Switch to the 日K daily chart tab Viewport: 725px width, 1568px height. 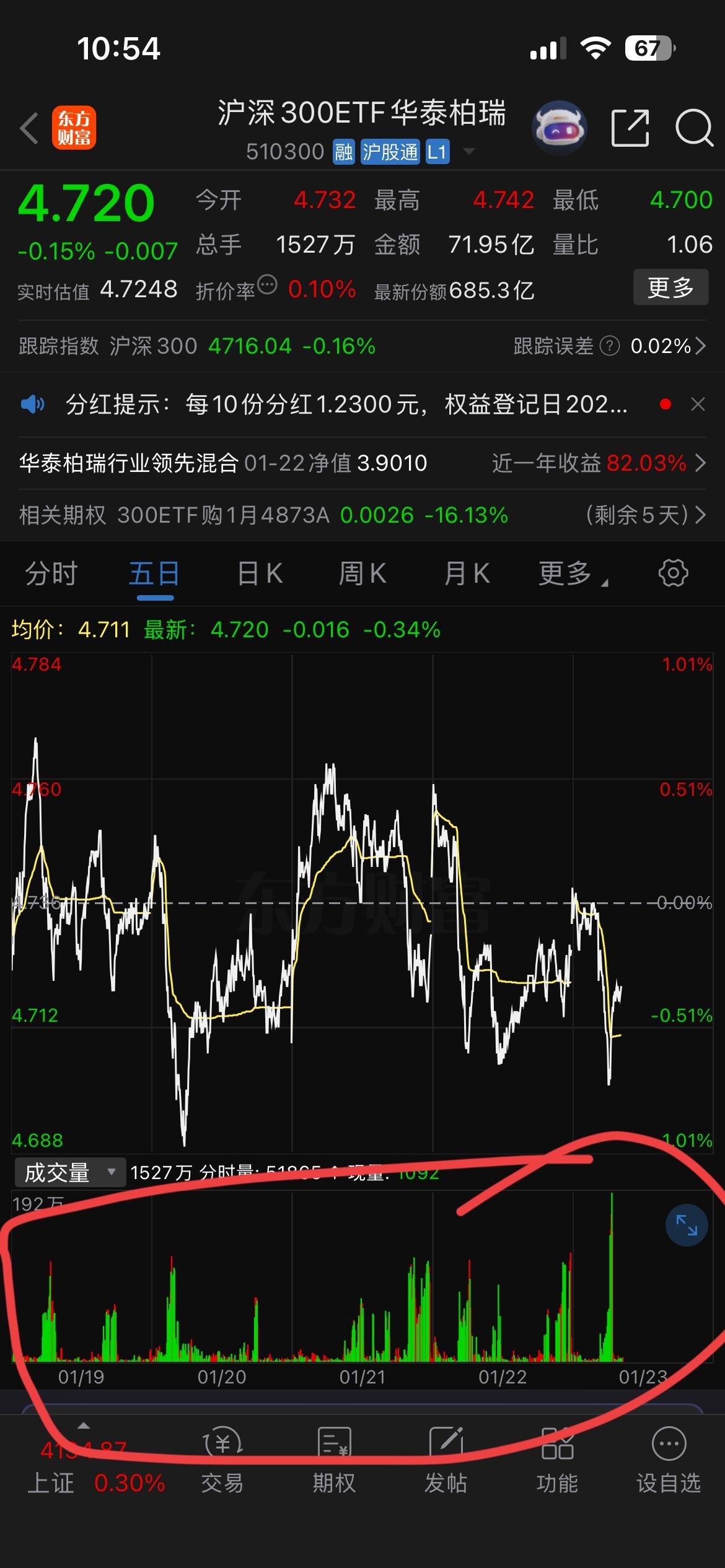click(260, 573)
